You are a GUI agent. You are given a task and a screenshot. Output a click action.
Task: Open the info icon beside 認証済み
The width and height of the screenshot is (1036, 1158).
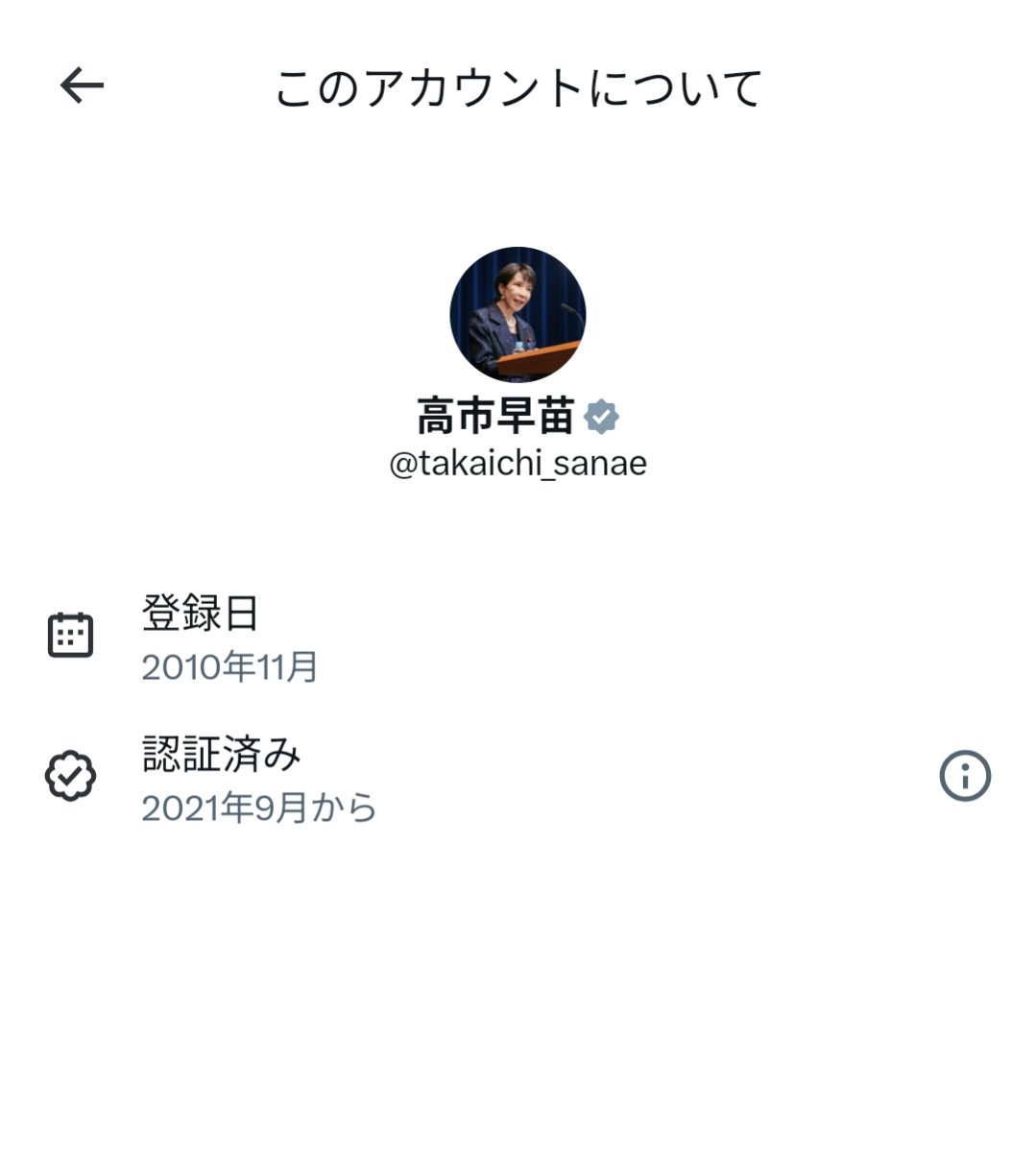point(964,776)
